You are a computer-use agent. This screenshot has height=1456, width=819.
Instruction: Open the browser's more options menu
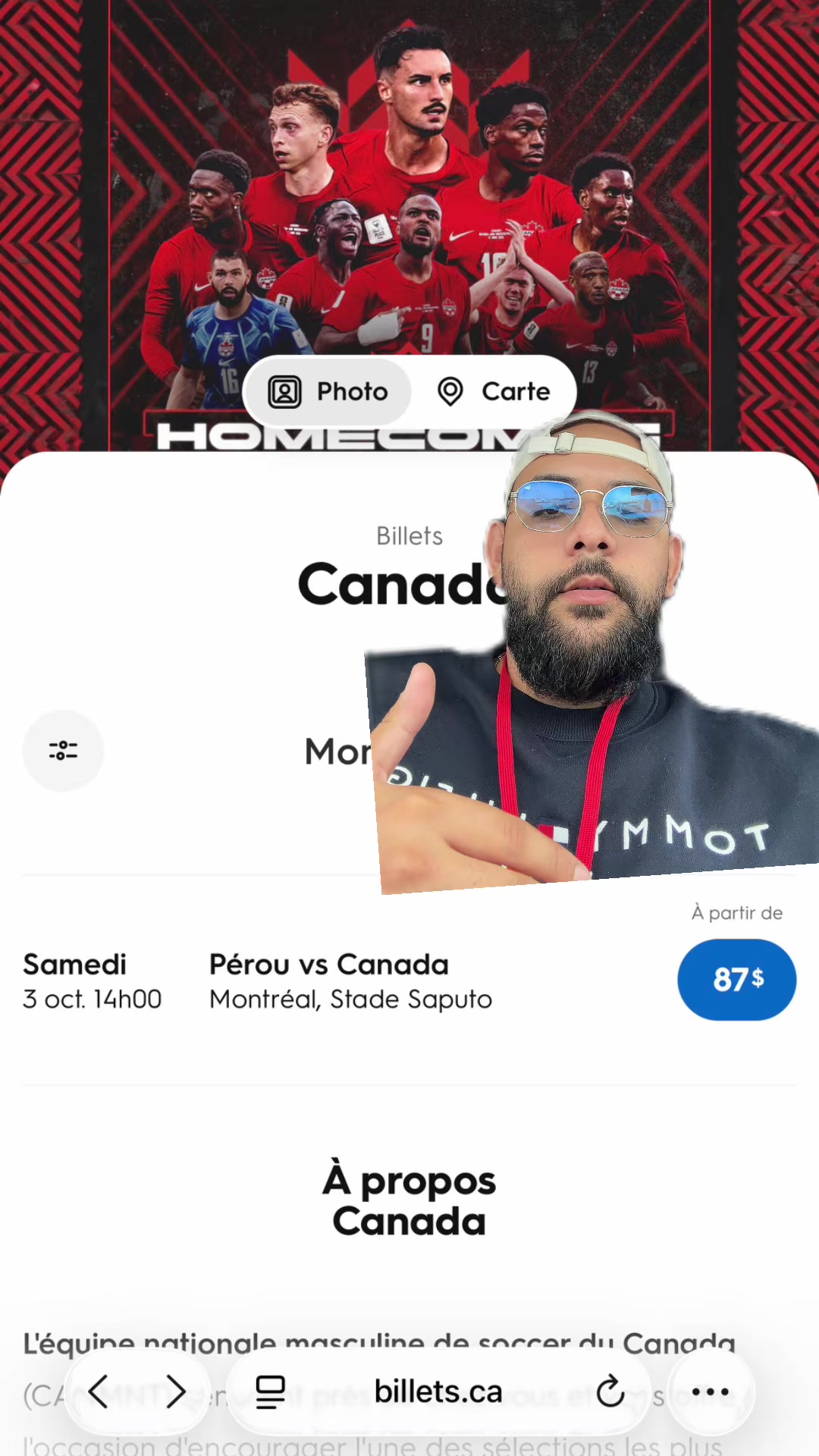tap(711, 1392)
